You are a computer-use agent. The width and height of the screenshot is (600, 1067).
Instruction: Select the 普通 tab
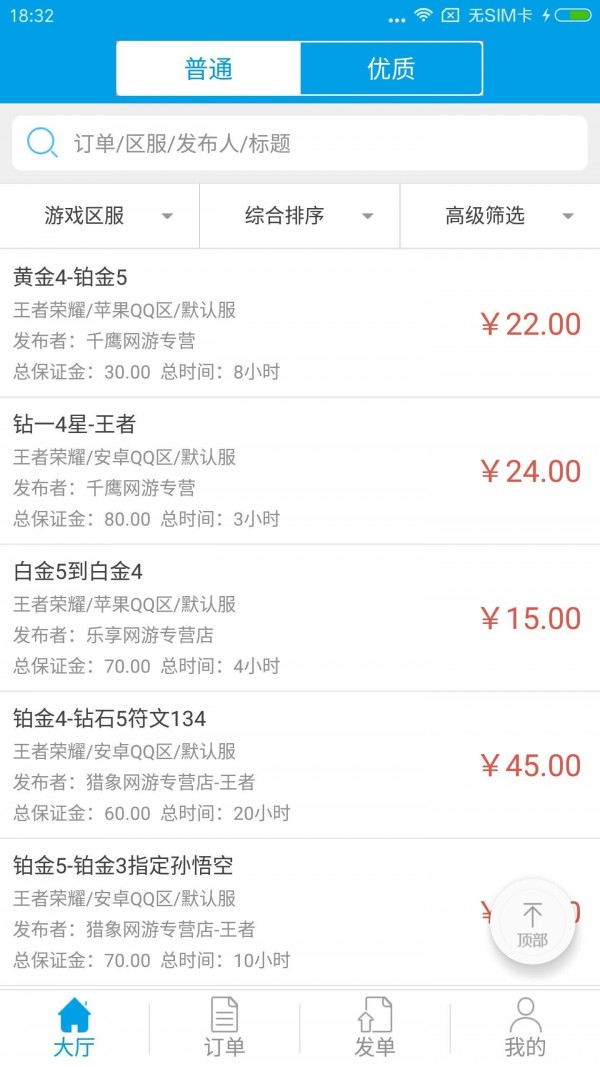click(209, 69)
